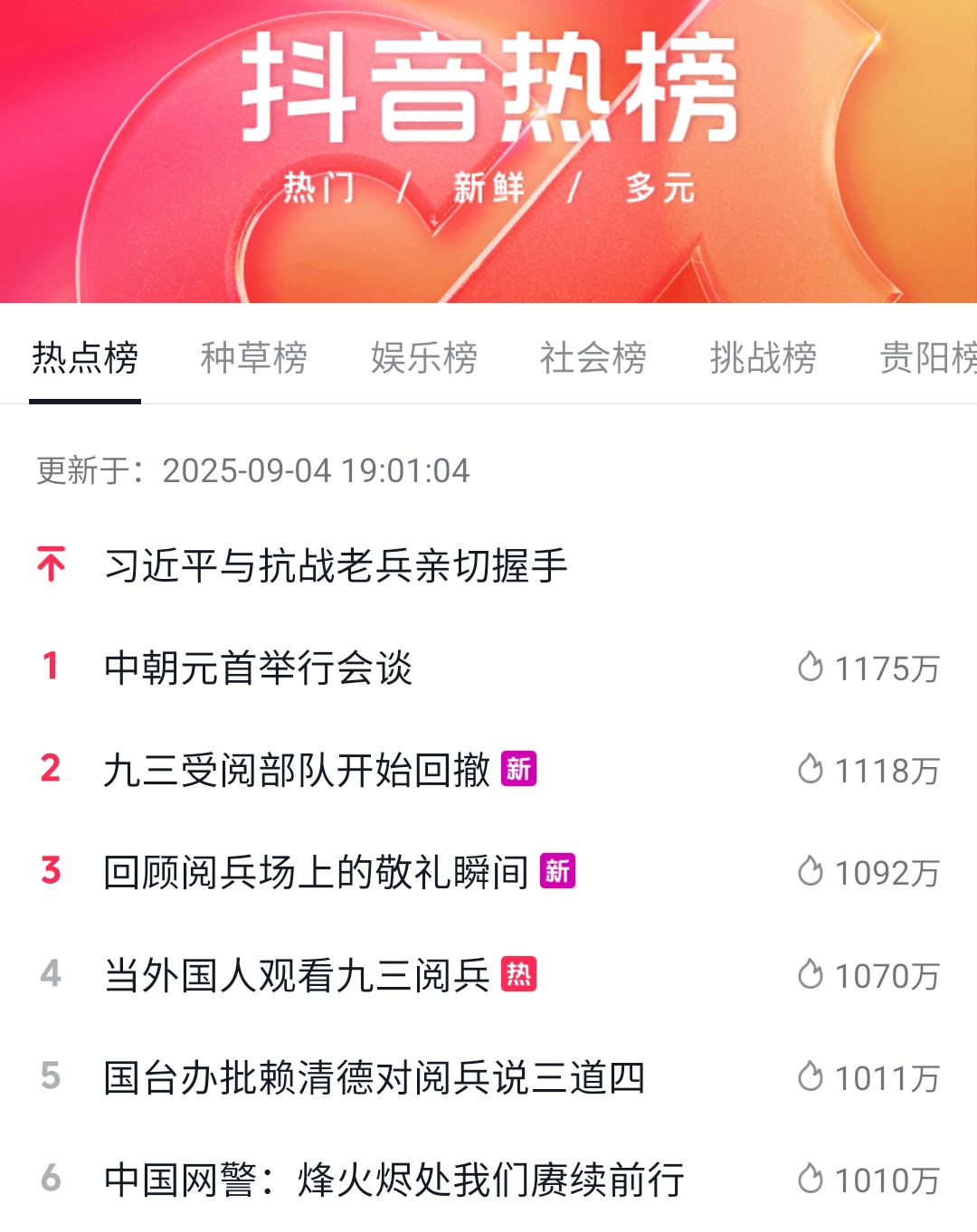Open the topic 国台办批赖清德对阅兵说三道四
Viewport: 977px width, 1232px height.
(374, 1078)
